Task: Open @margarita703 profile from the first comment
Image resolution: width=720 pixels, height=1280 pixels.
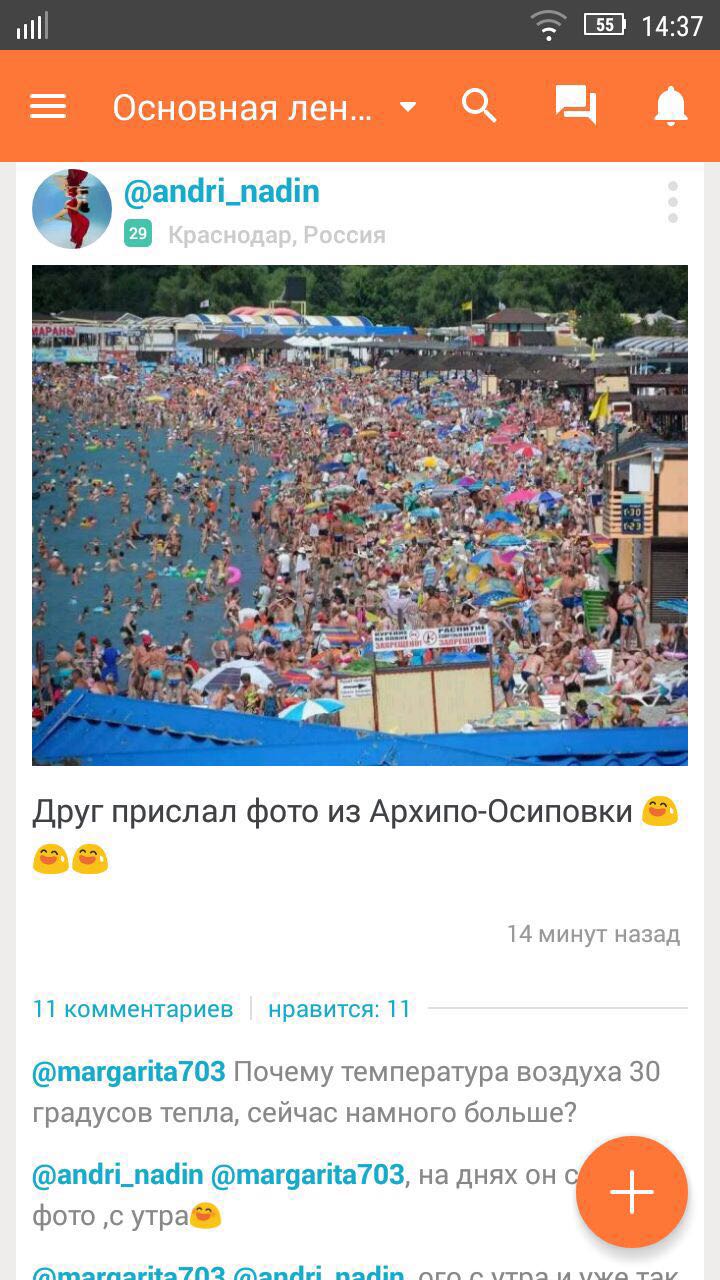Action: point(129,1072)
